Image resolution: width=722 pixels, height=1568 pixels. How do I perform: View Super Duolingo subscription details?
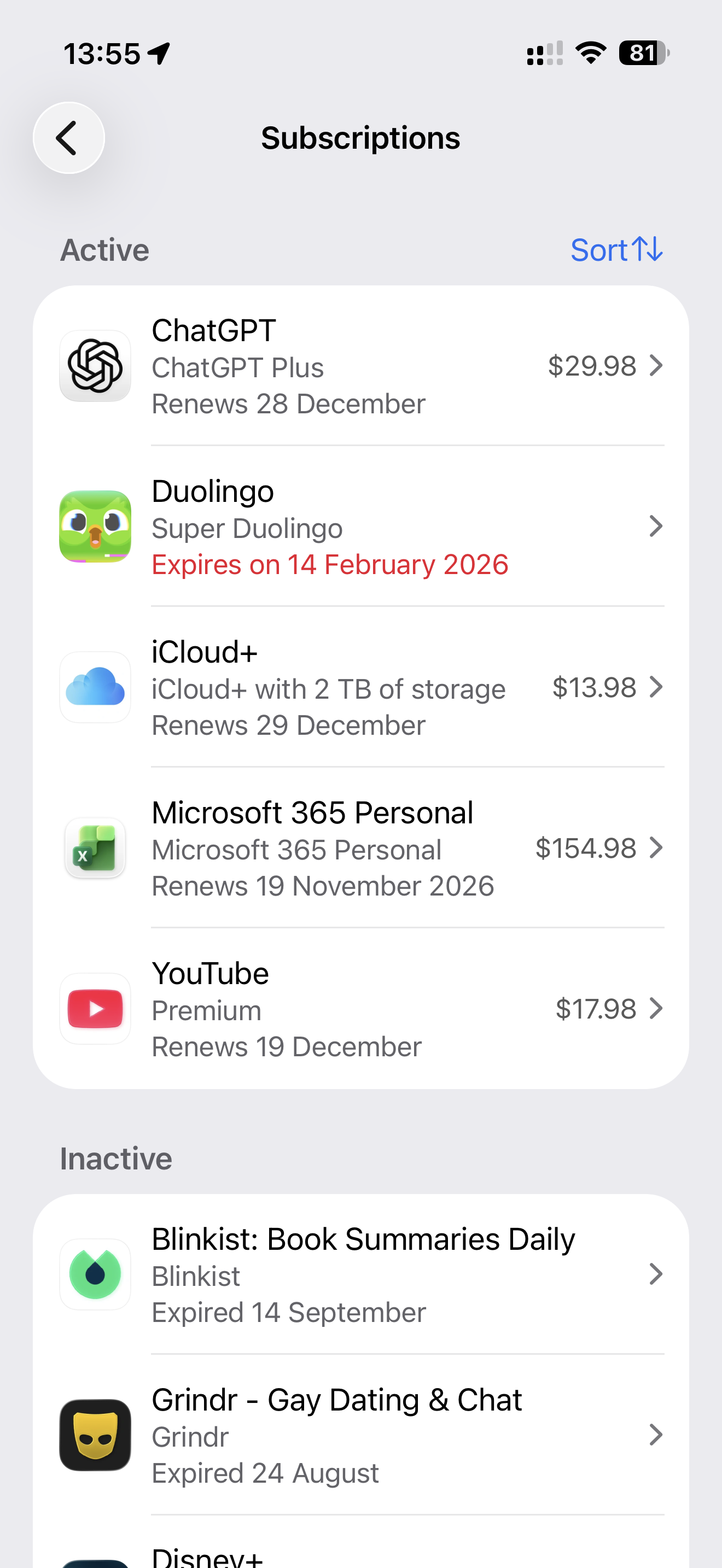point(360,527)
